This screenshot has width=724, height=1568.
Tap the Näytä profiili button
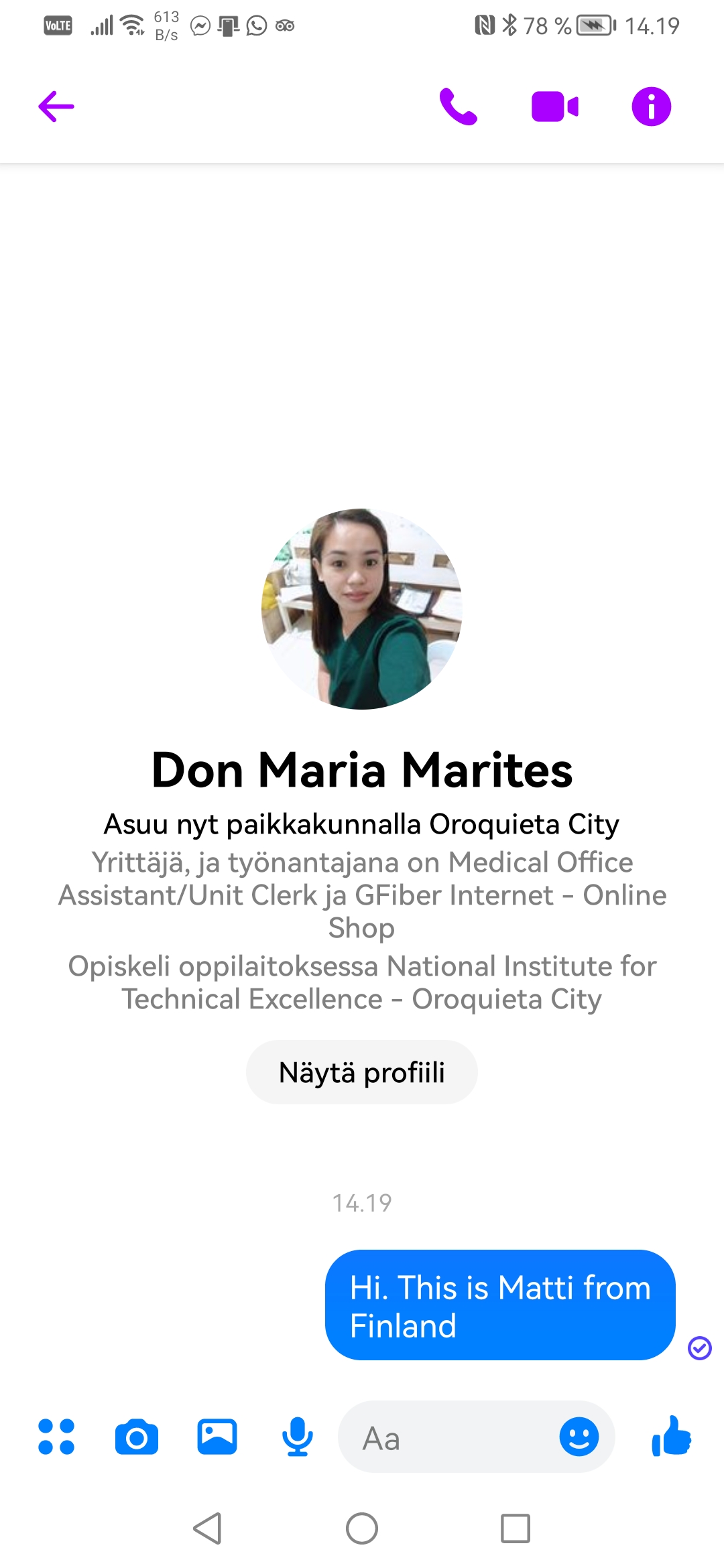(x=362, y=1072)
